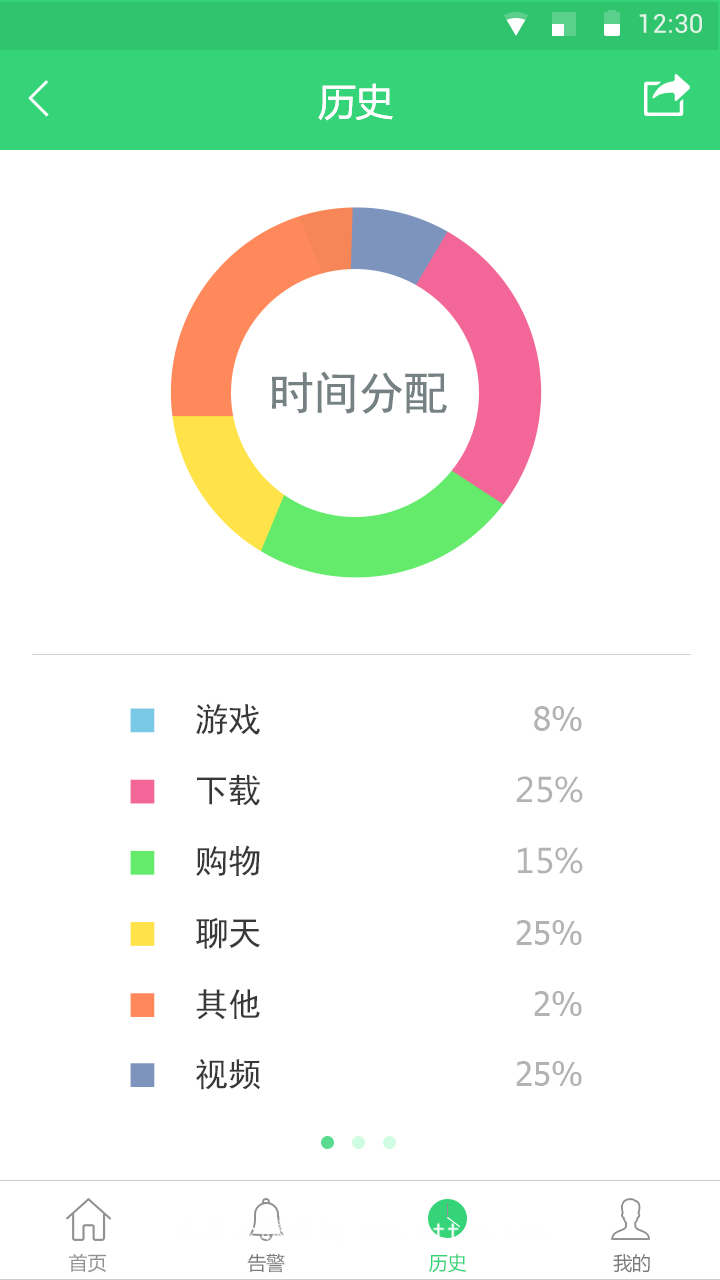Switch to the 首页 tab
The width and height of the screenshot is (720, 1280).
point(88,1235)
